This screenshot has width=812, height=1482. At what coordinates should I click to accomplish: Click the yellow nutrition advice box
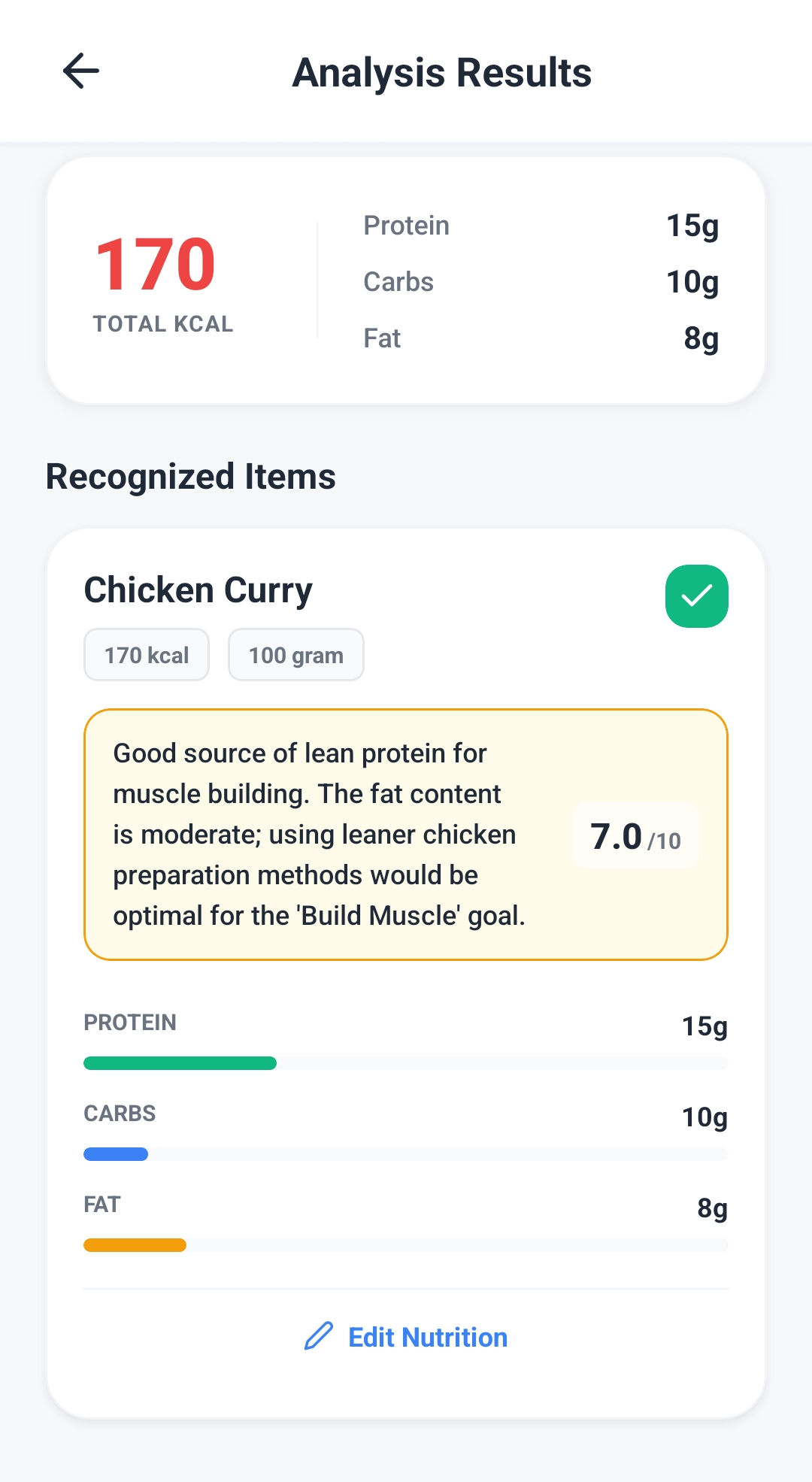(x=406, y=833)
